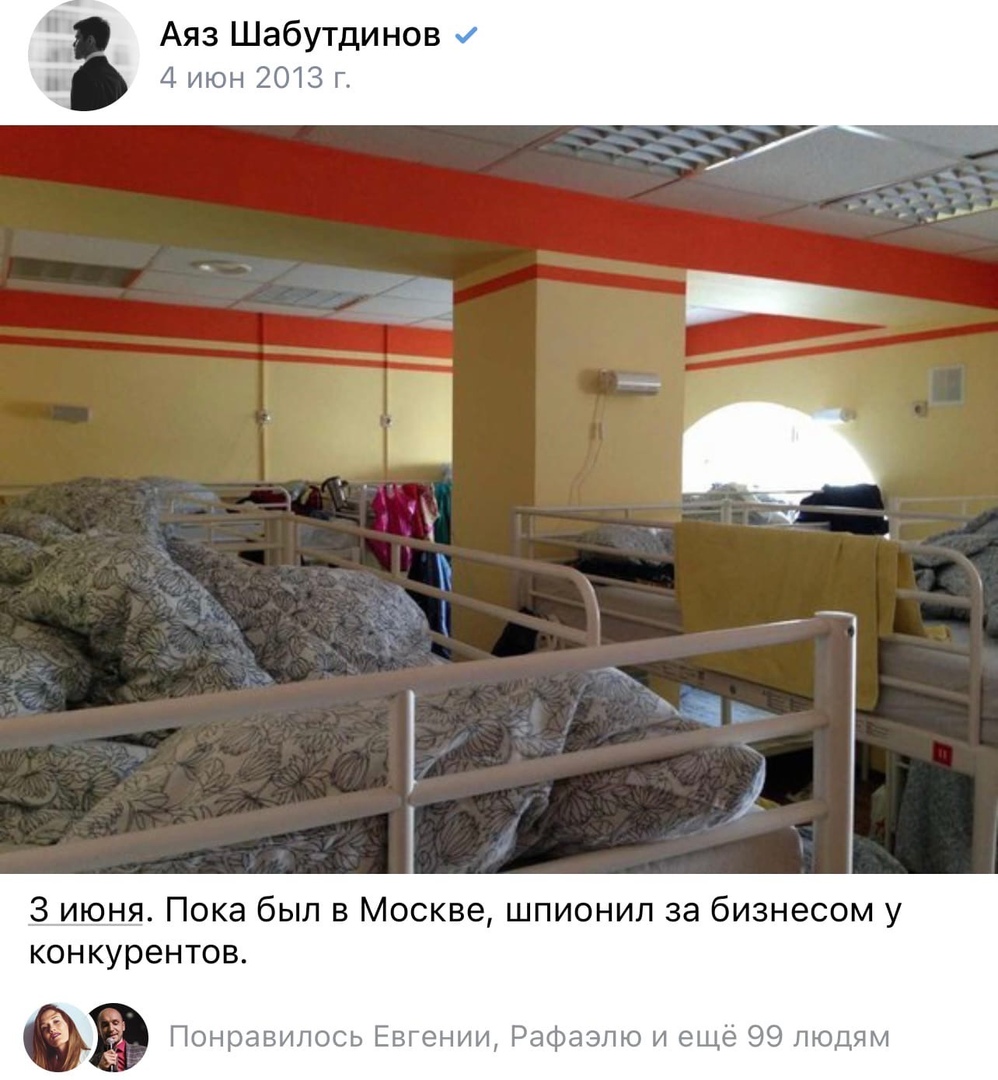
Task: Open the dormitory photo in the post
Action: click(x=499, y=498)
